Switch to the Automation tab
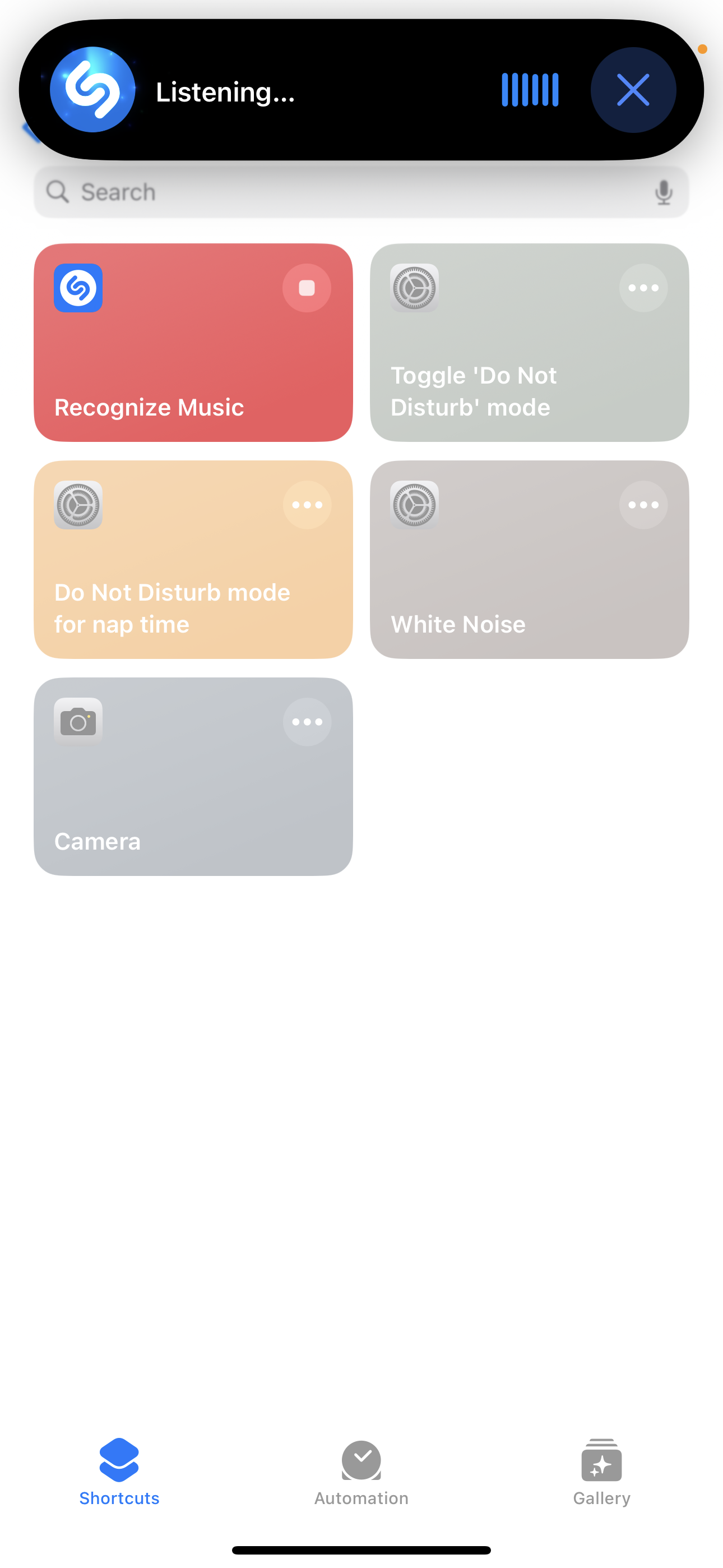 click(361, 1472)
